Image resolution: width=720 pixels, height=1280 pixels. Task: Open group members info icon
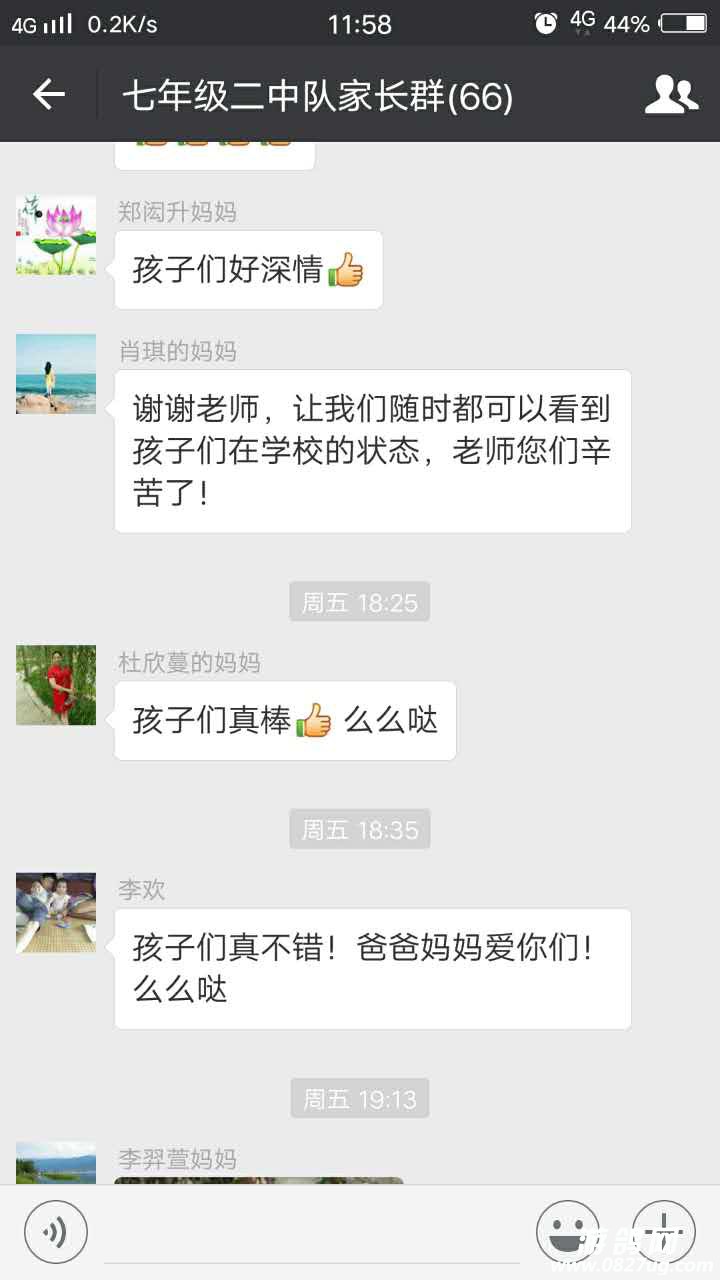[x=671, y=95]
